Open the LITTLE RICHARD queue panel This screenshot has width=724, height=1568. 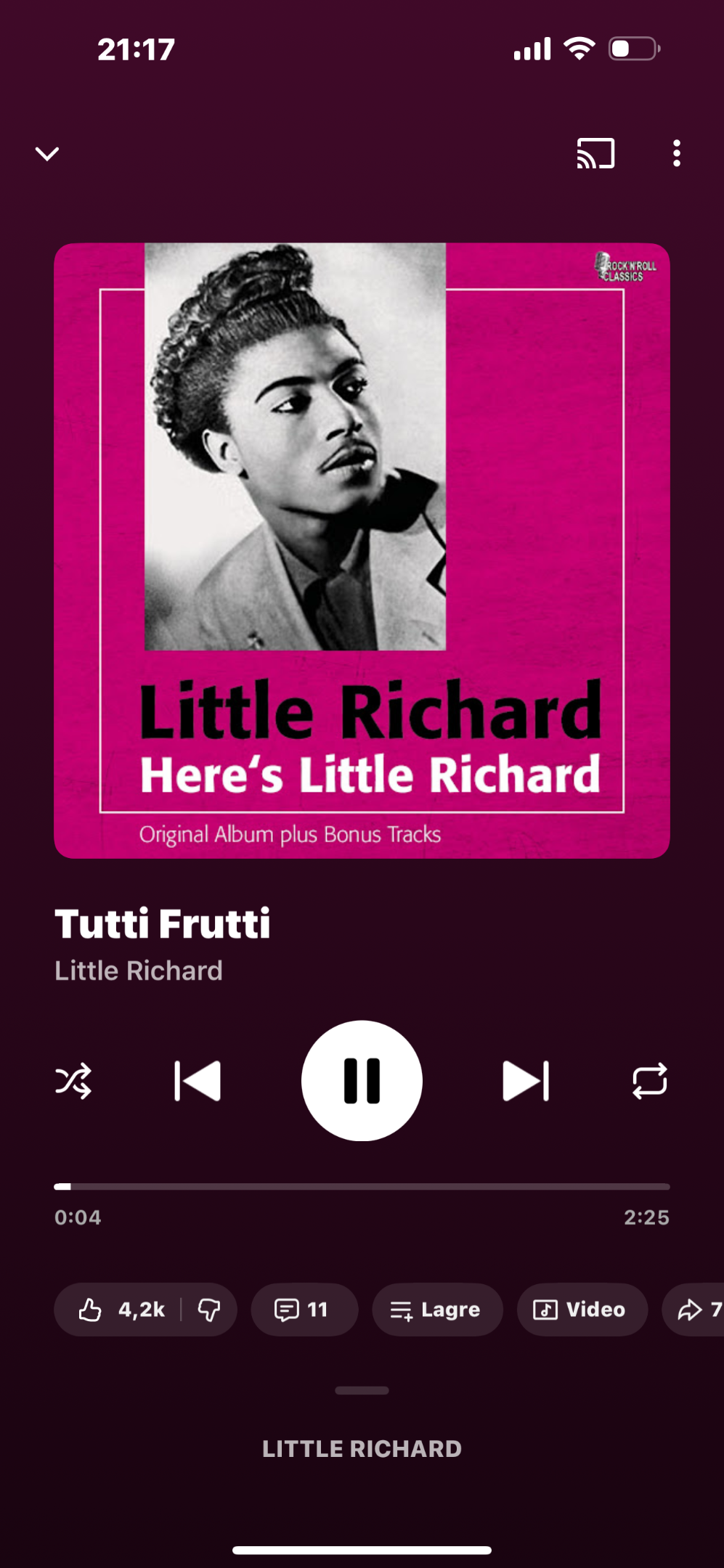pos(362,1448)
